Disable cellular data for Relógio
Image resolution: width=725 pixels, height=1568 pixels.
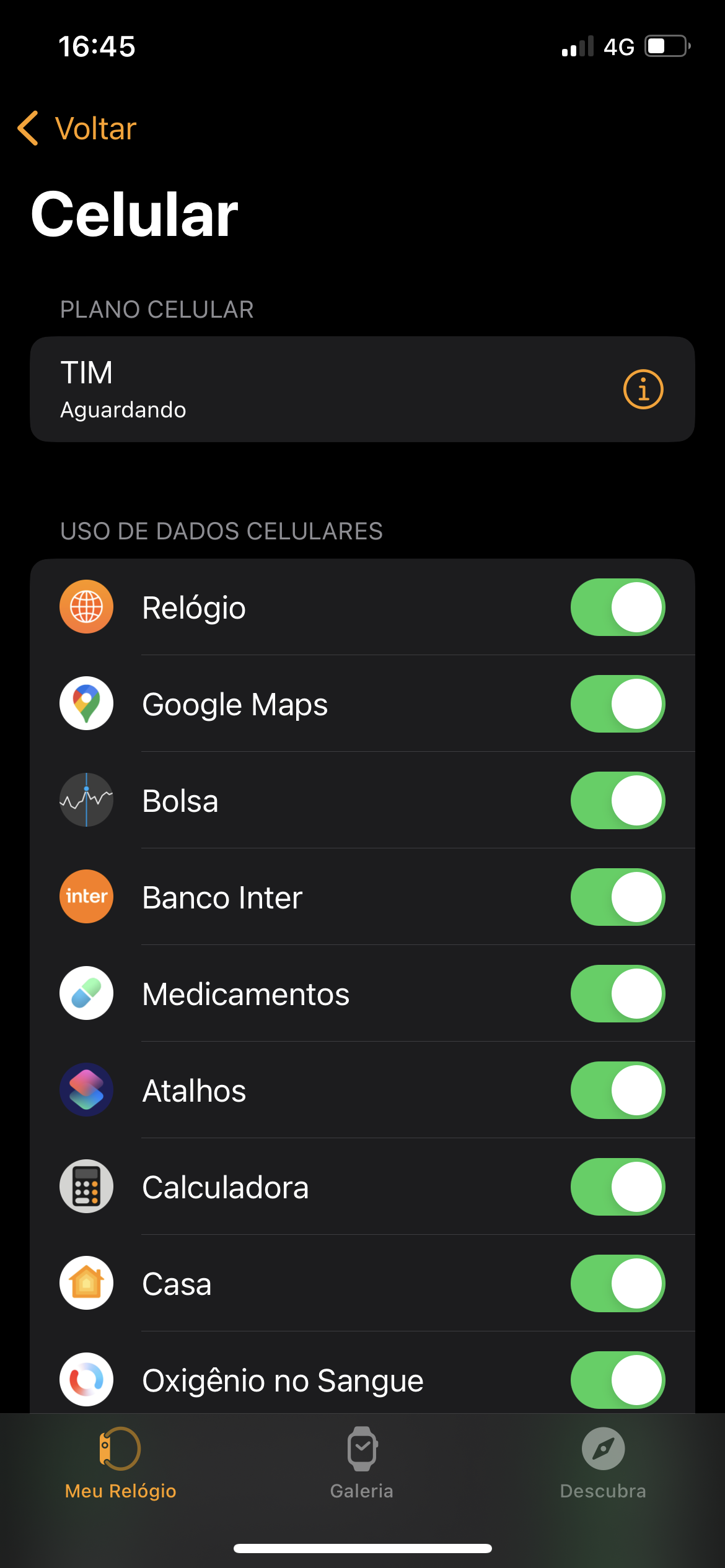pyautogui.click(x=617, y=608)
